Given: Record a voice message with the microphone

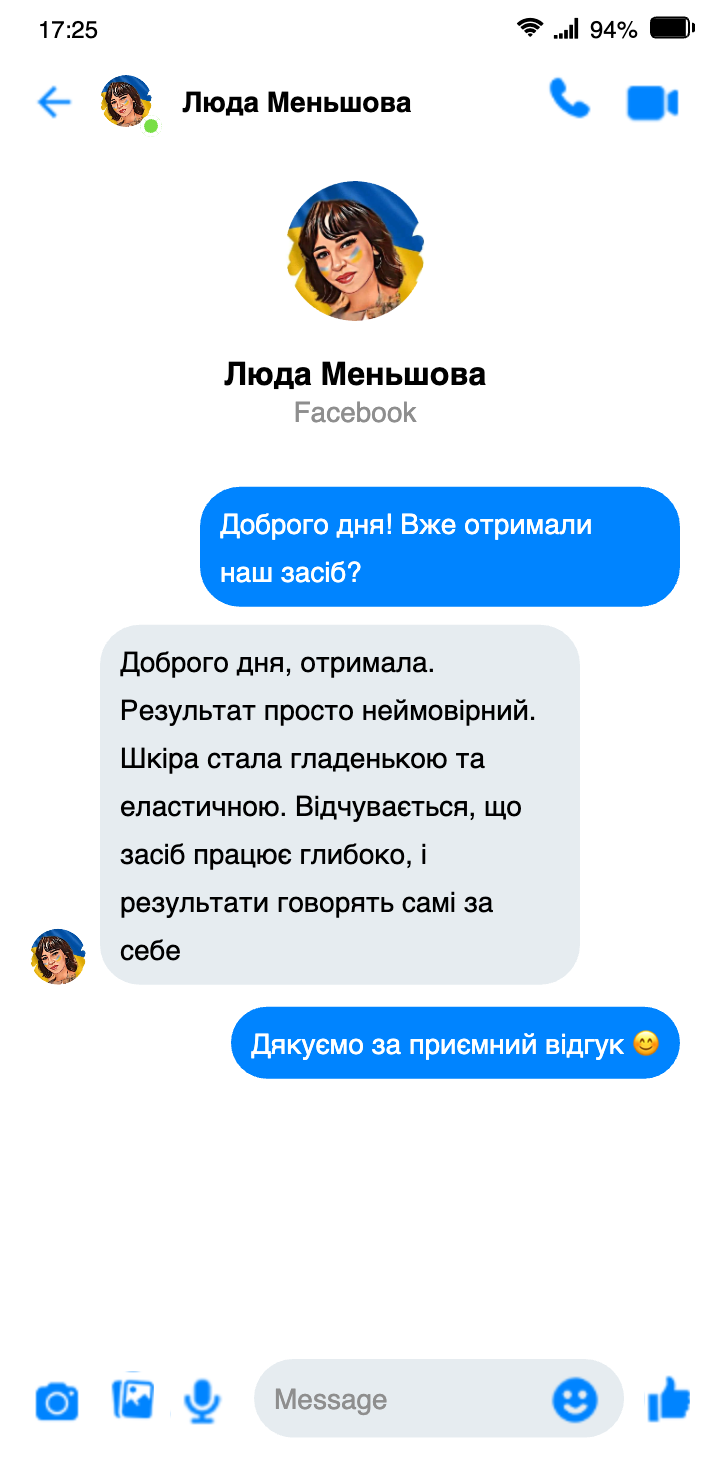Looking at the screenshot, I should coord(203,1400).
